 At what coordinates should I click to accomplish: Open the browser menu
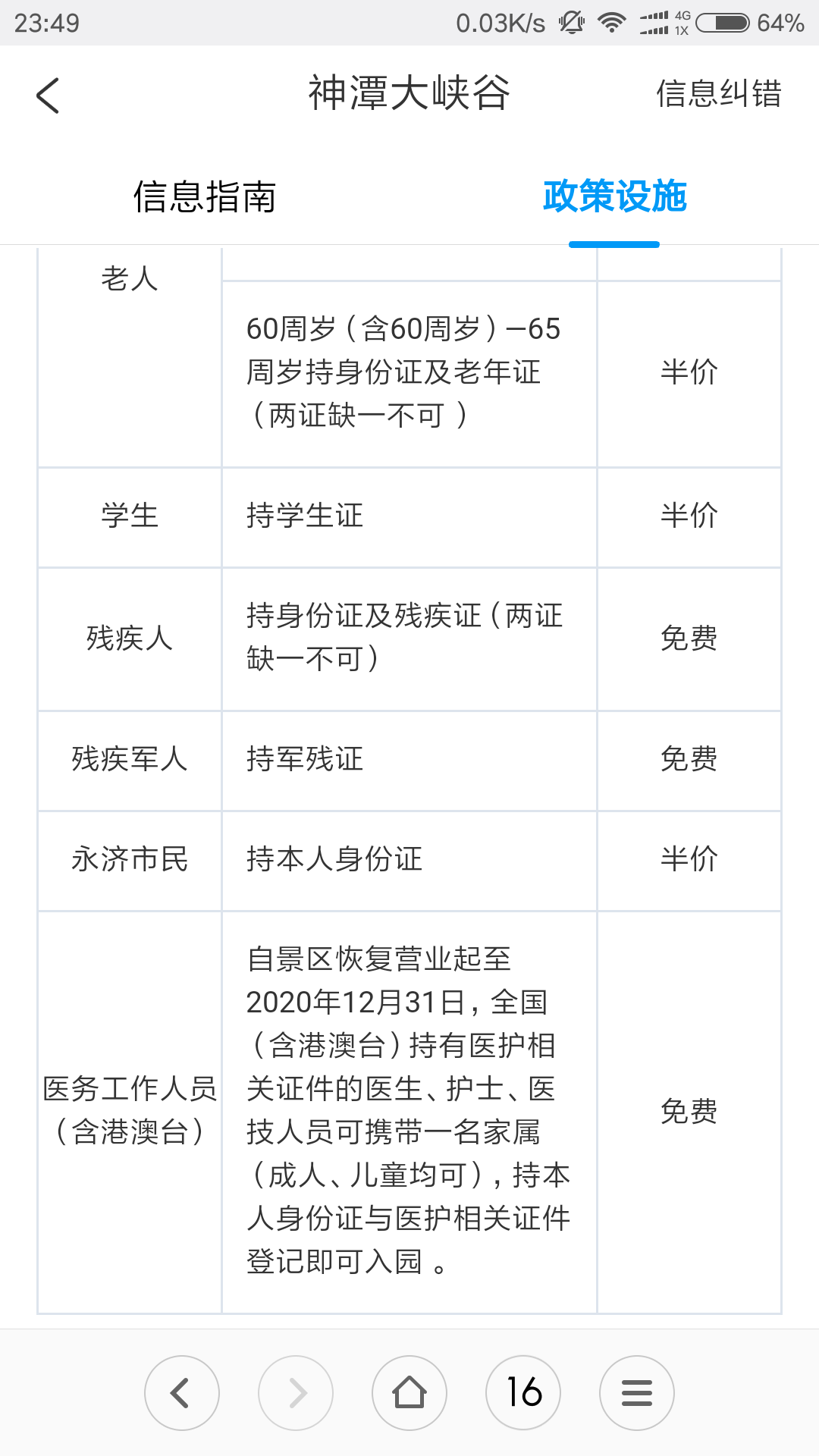(637, 1393)
